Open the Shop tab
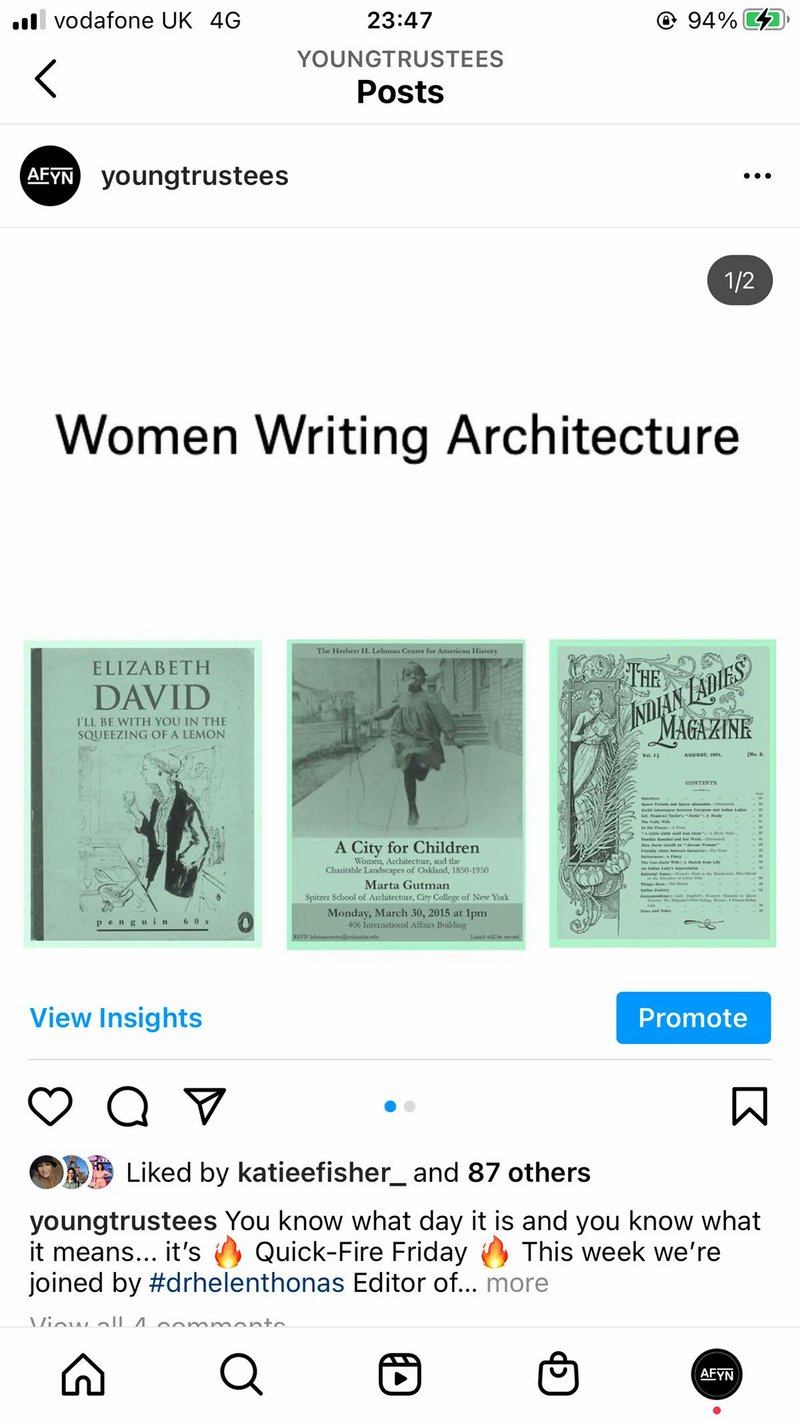800x1422 pixels. coord(558,1374)
